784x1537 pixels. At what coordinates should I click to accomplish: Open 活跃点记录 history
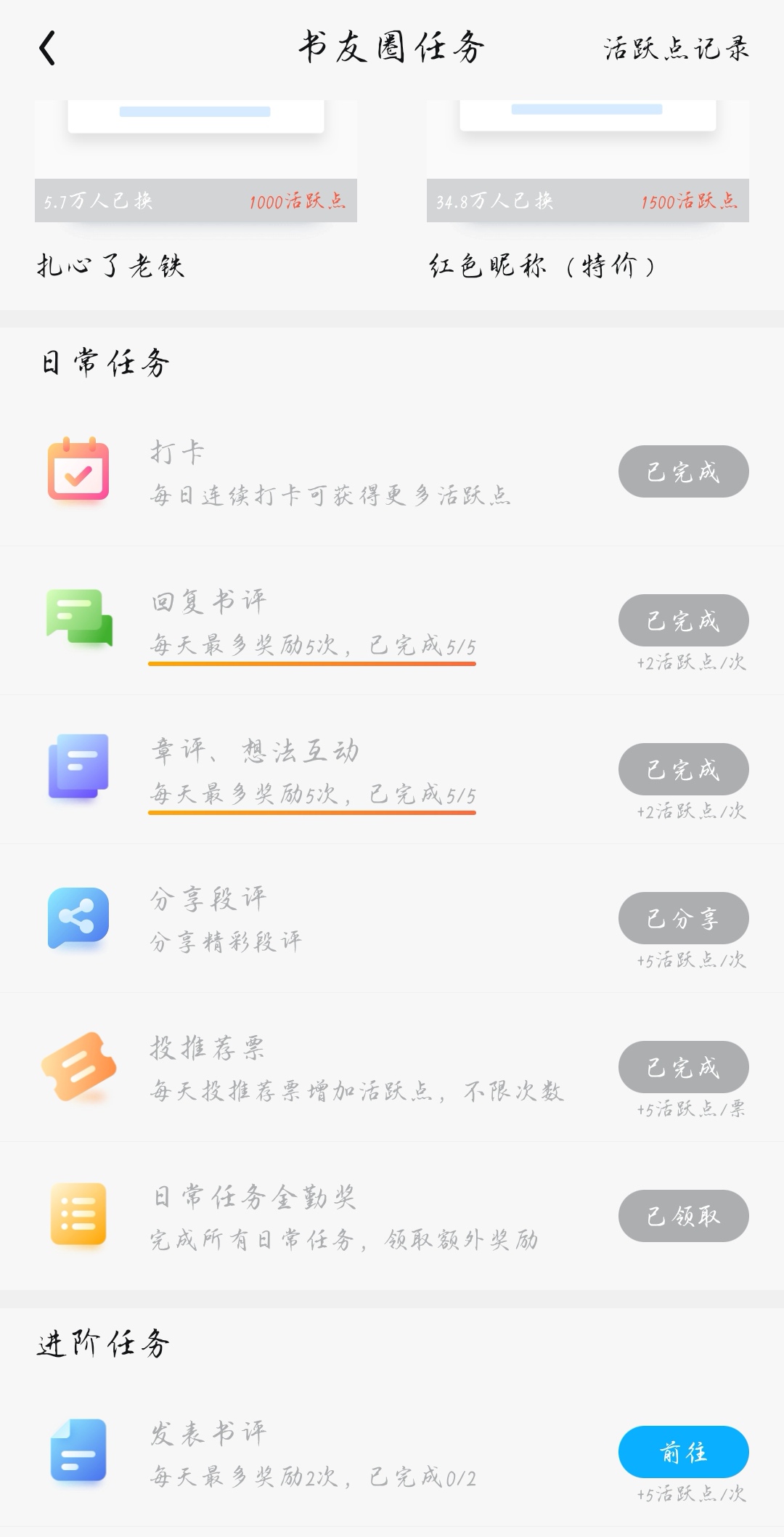click(675, 49)
